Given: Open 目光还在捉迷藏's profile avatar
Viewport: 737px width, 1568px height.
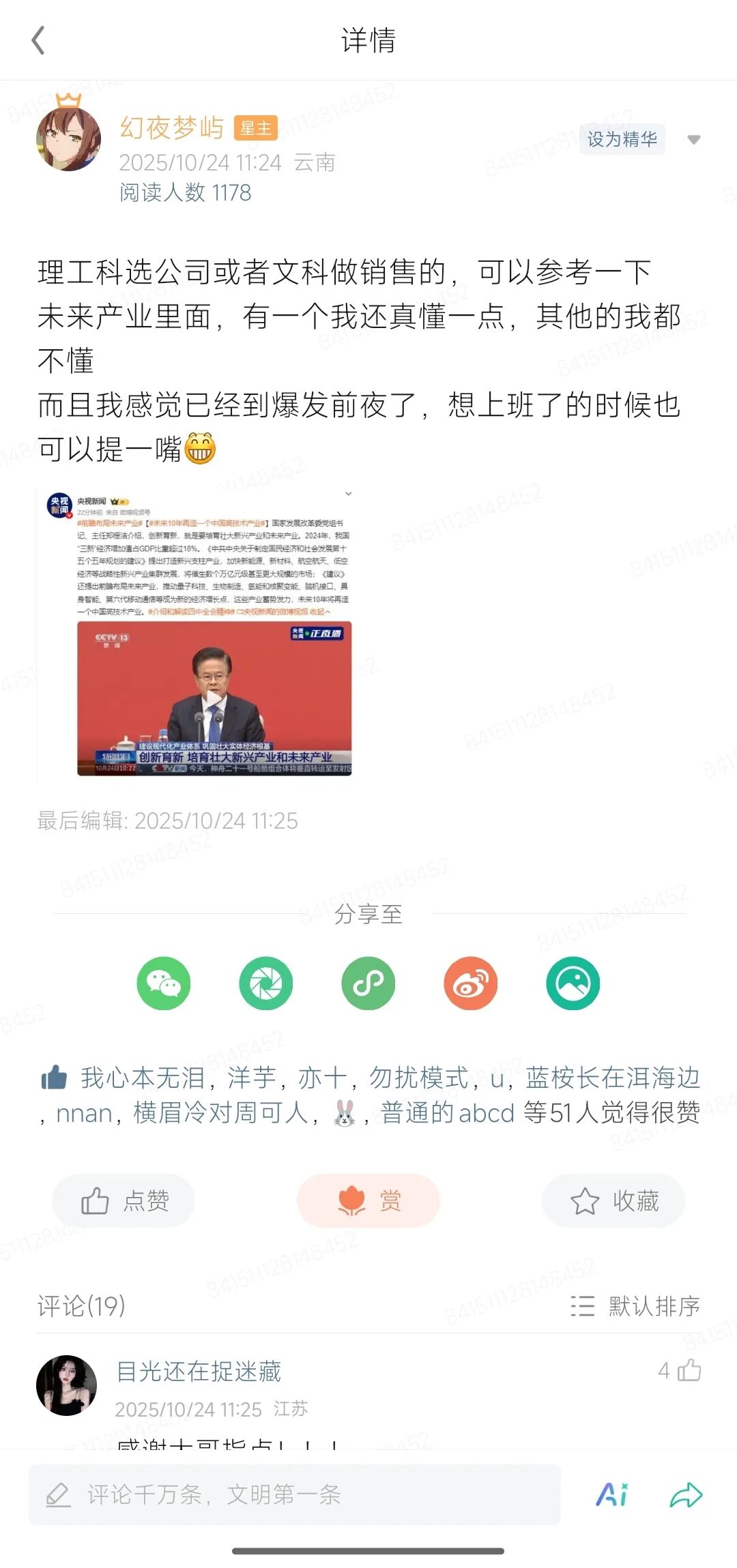Looking at the screenshot, I should tap(66, 1385).
